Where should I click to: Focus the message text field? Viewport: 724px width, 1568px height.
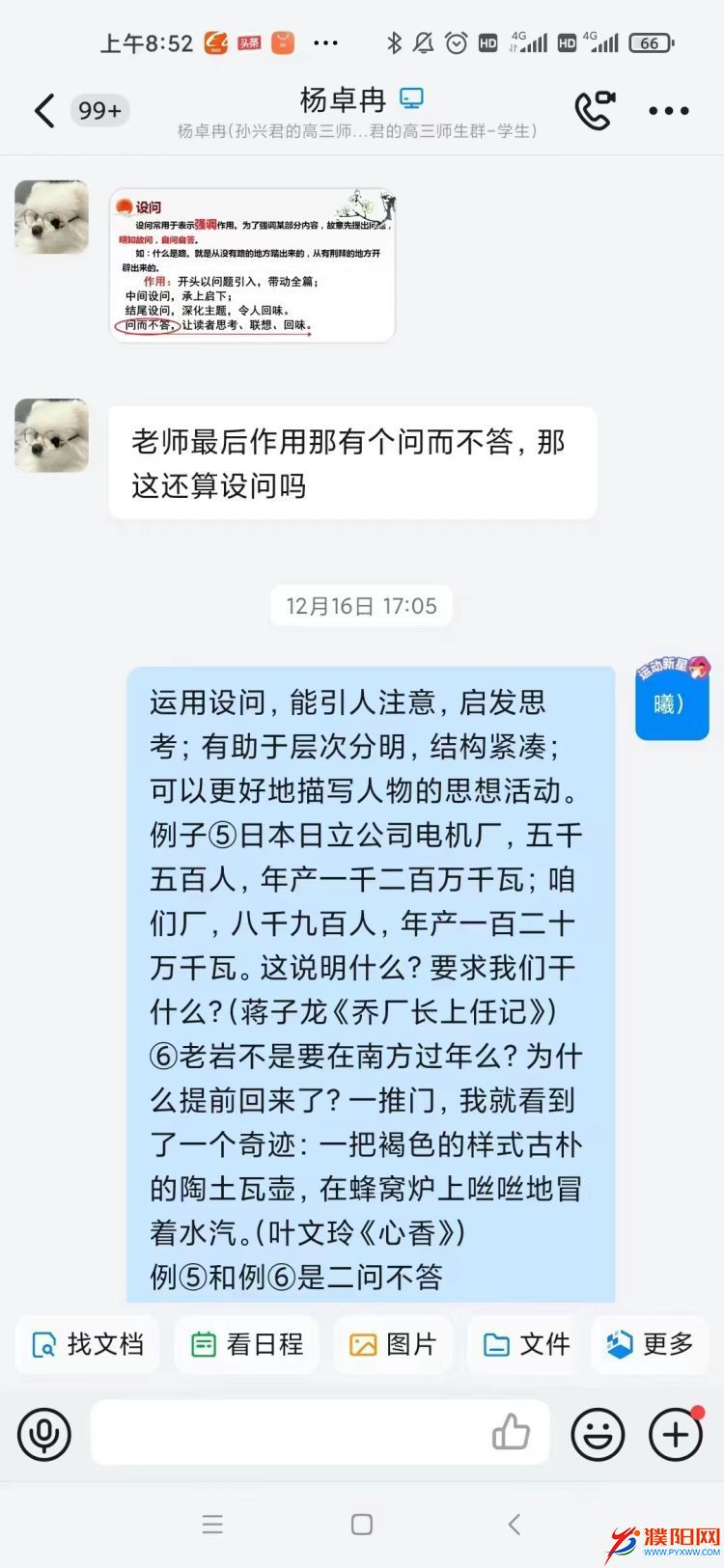click(290, 1434)
